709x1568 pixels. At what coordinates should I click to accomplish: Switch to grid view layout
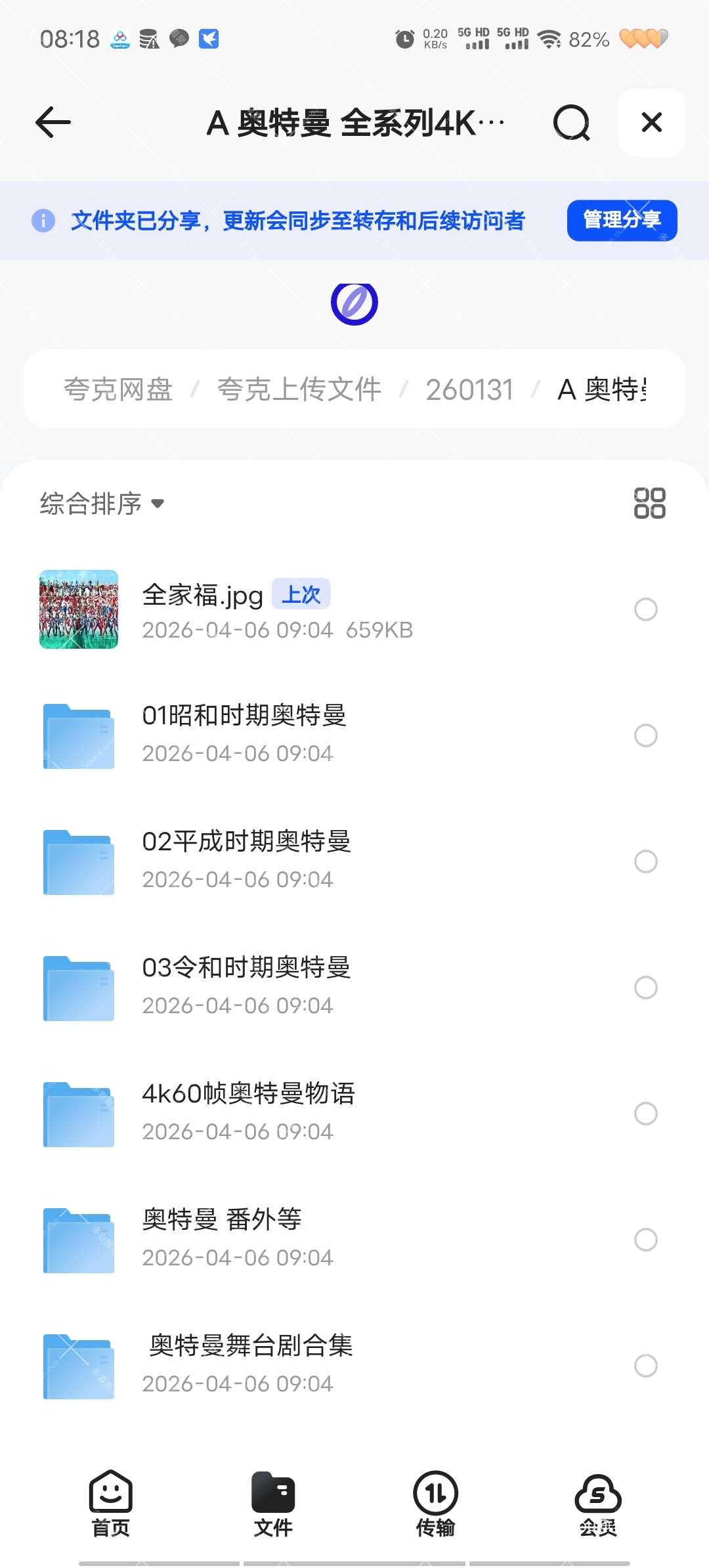[x=649, y=504]
